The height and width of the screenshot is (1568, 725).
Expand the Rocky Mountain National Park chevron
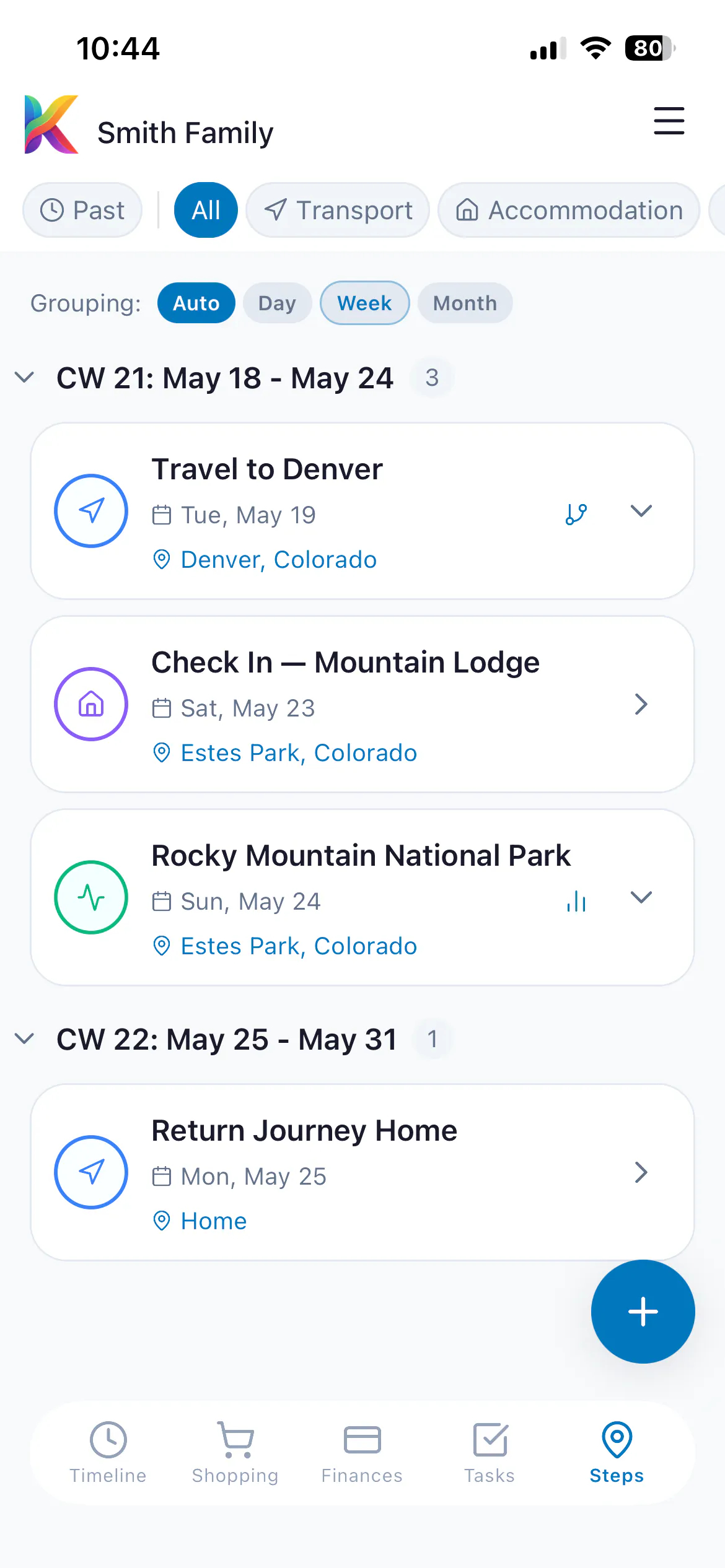click(x=641, y=897)
